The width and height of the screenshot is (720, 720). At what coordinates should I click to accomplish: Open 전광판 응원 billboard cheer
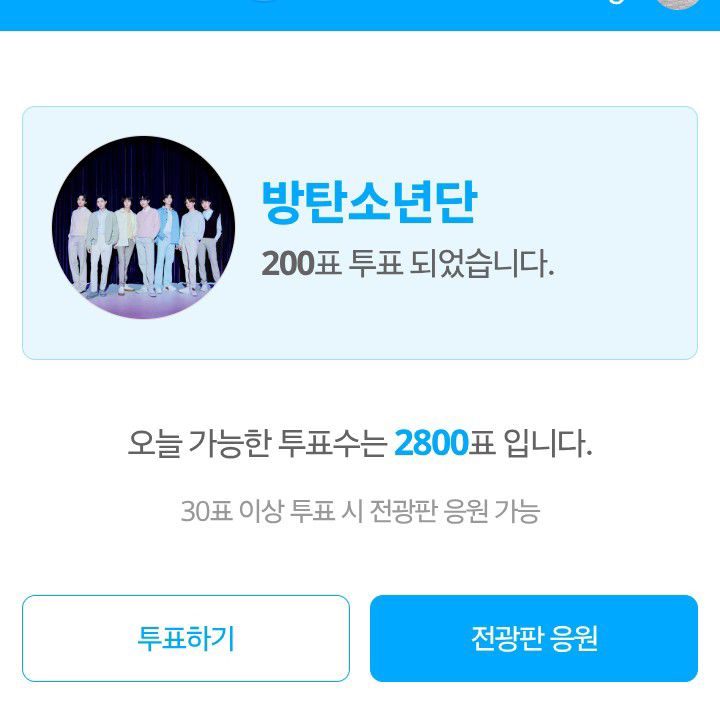(x=533, y=638)
